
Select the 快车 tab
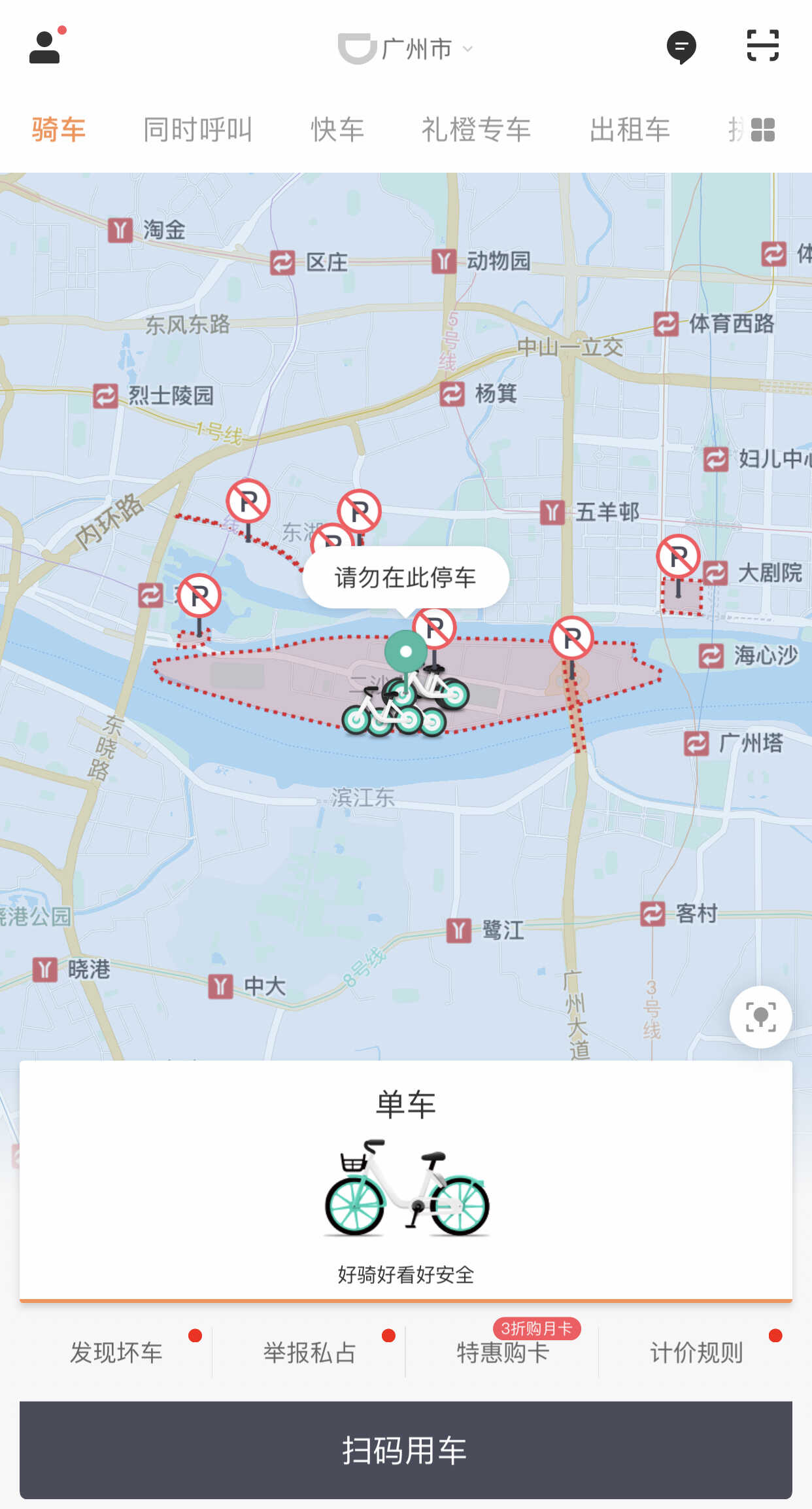tap(337, 130)
